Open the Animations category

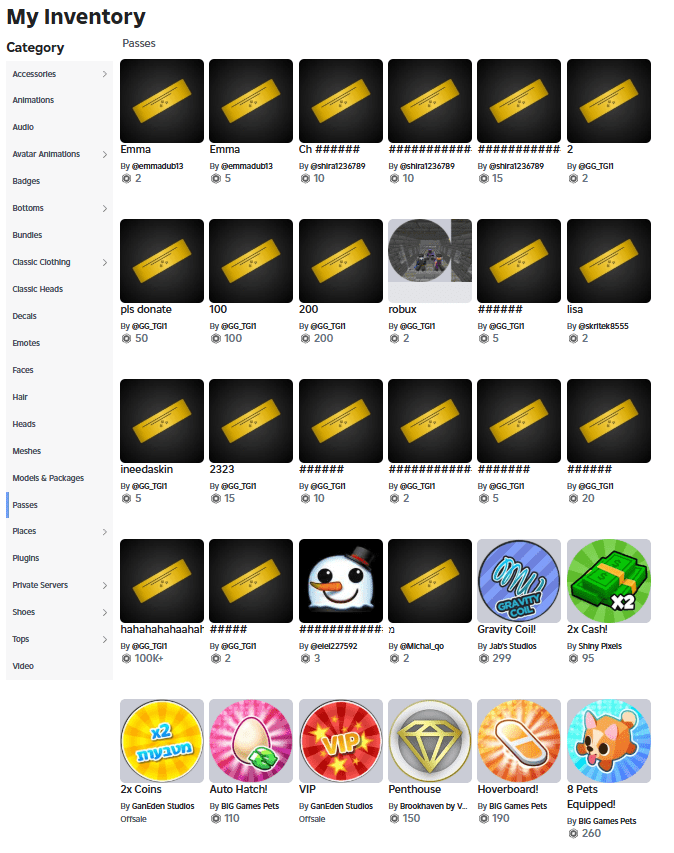click(33, 100)
